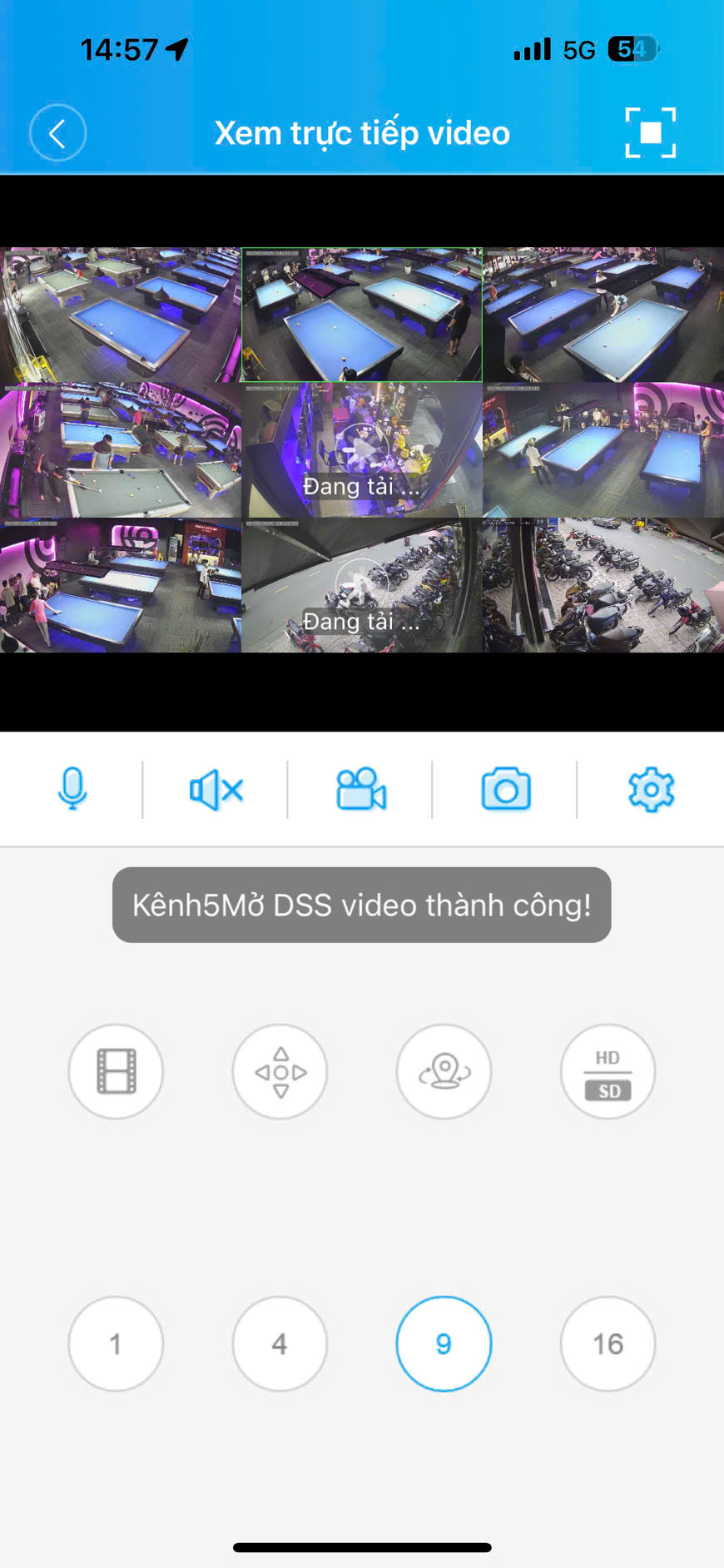Select the 9-camera grid layout

click(x=444, y=1343)
